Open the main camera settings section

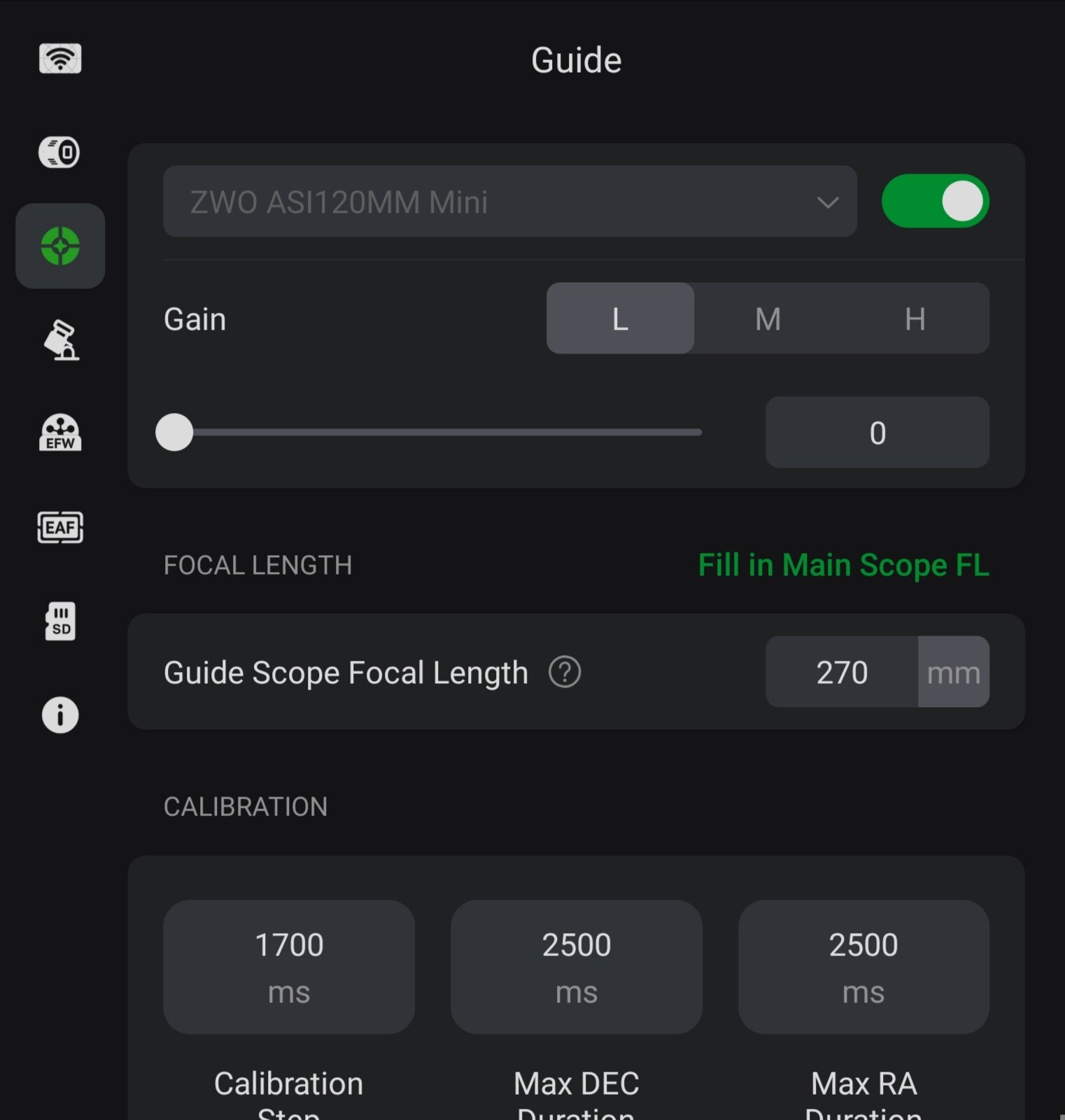(x=60, y=152)
